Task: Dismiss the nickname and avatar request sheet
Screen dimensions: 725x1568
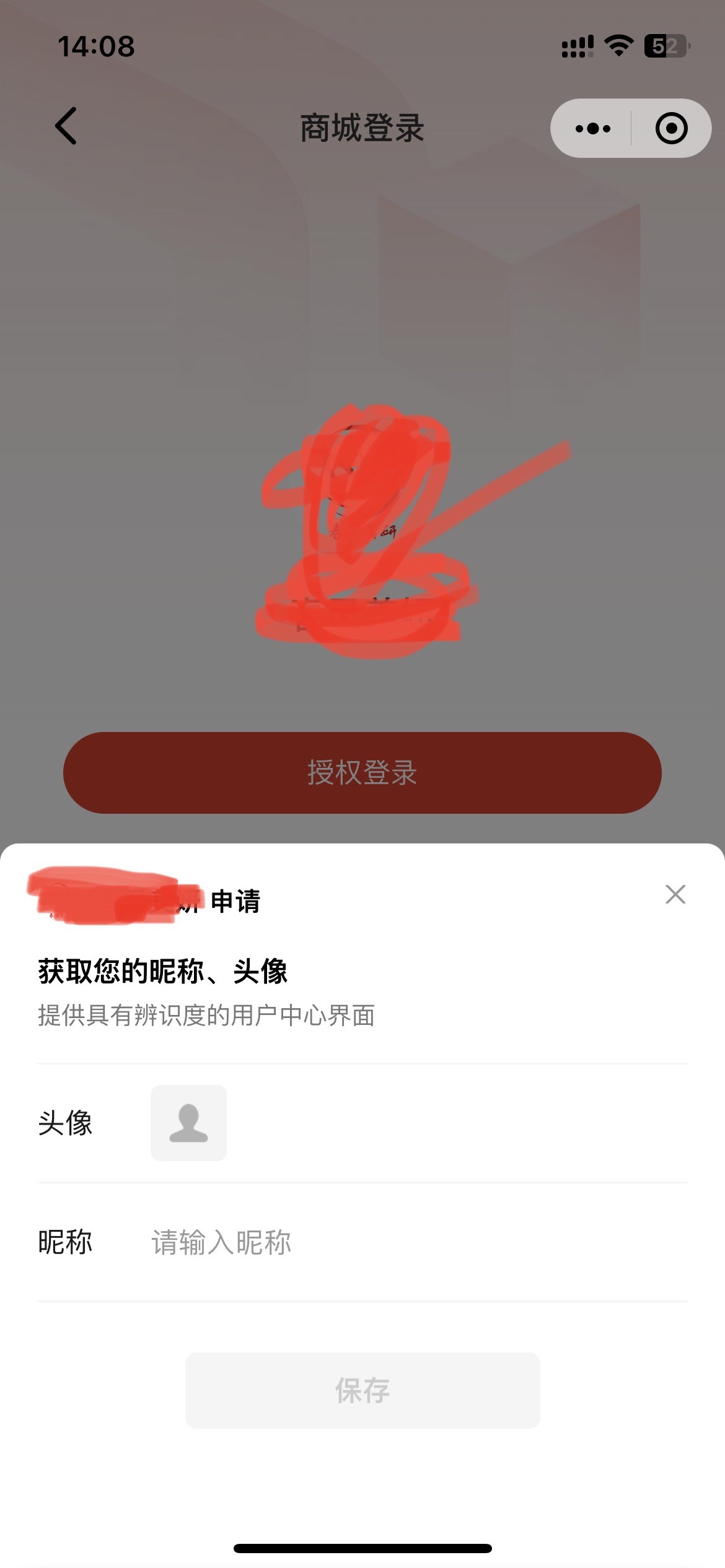Action: click(675, 894)
